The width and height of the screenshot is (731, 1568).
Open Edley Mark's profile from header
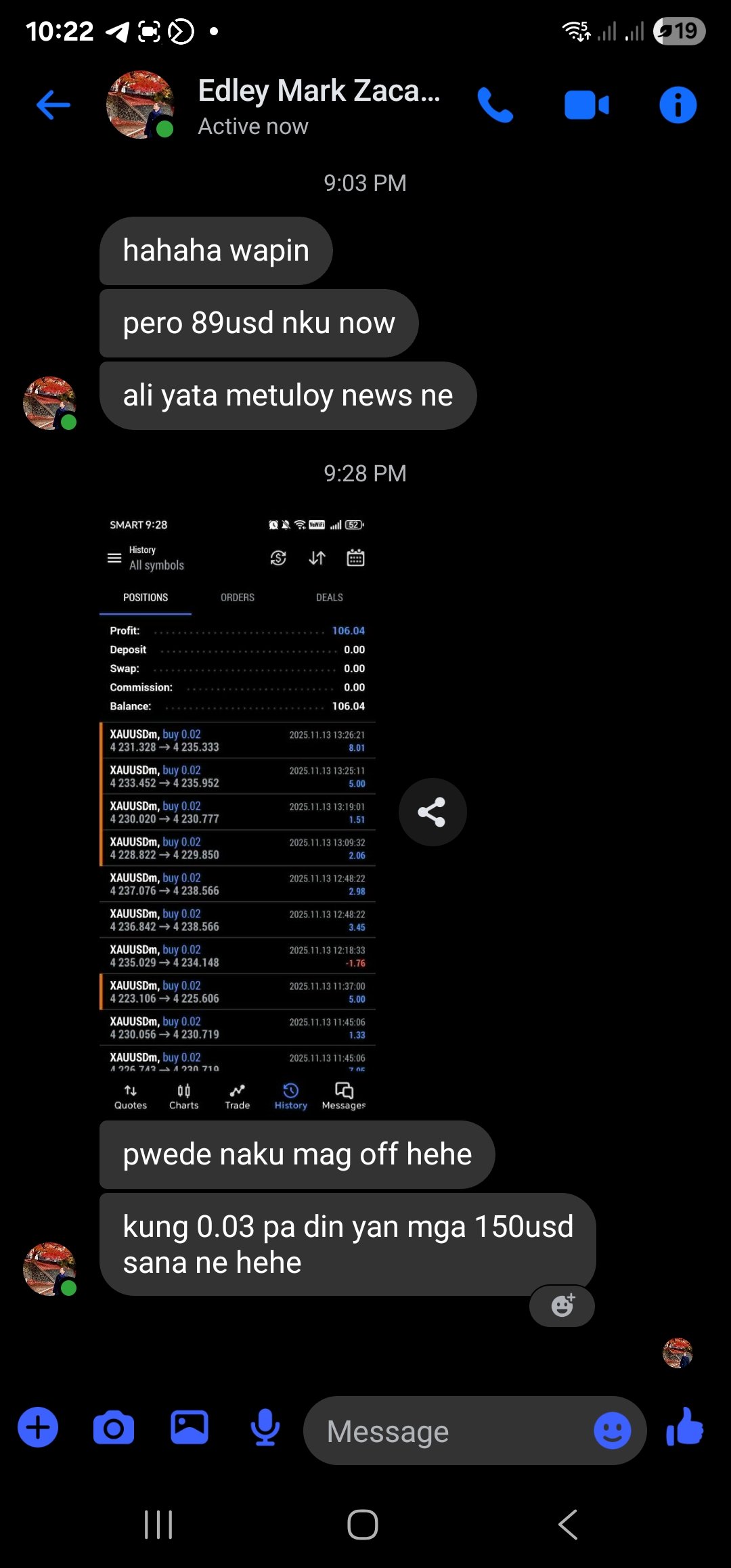click(318, 106)
